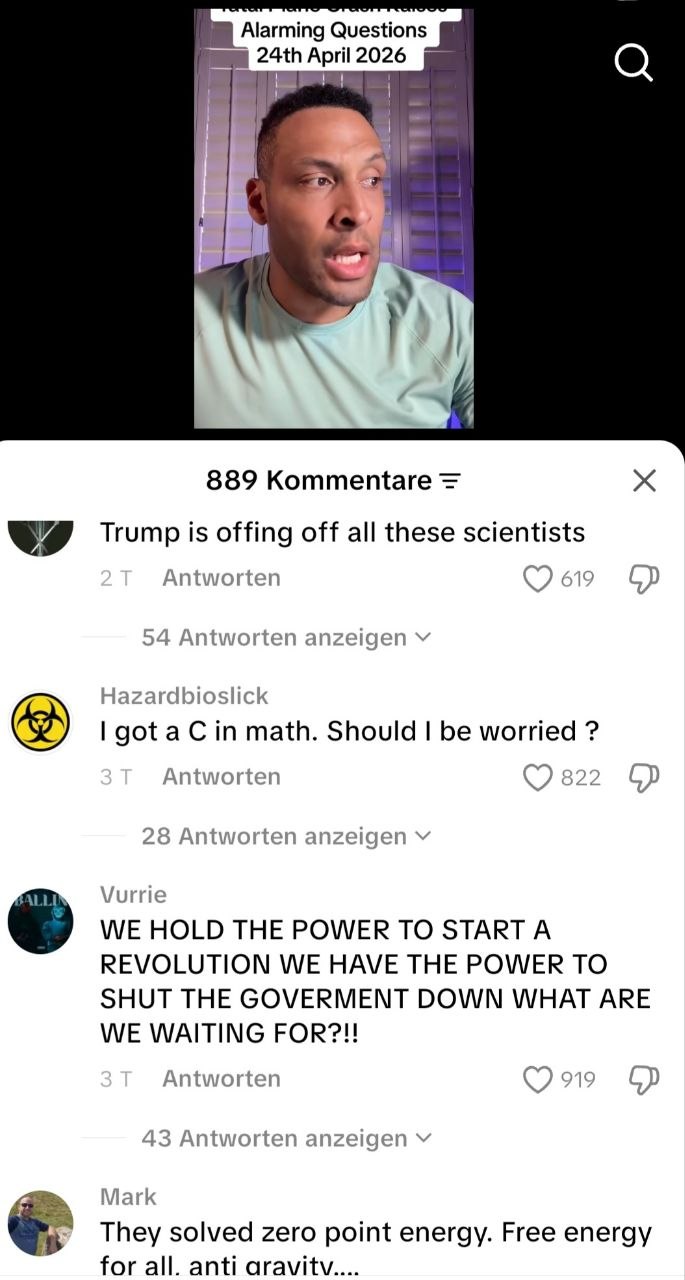
Task: View Vurrie's profile avatar
Action: tap(41, 921)
